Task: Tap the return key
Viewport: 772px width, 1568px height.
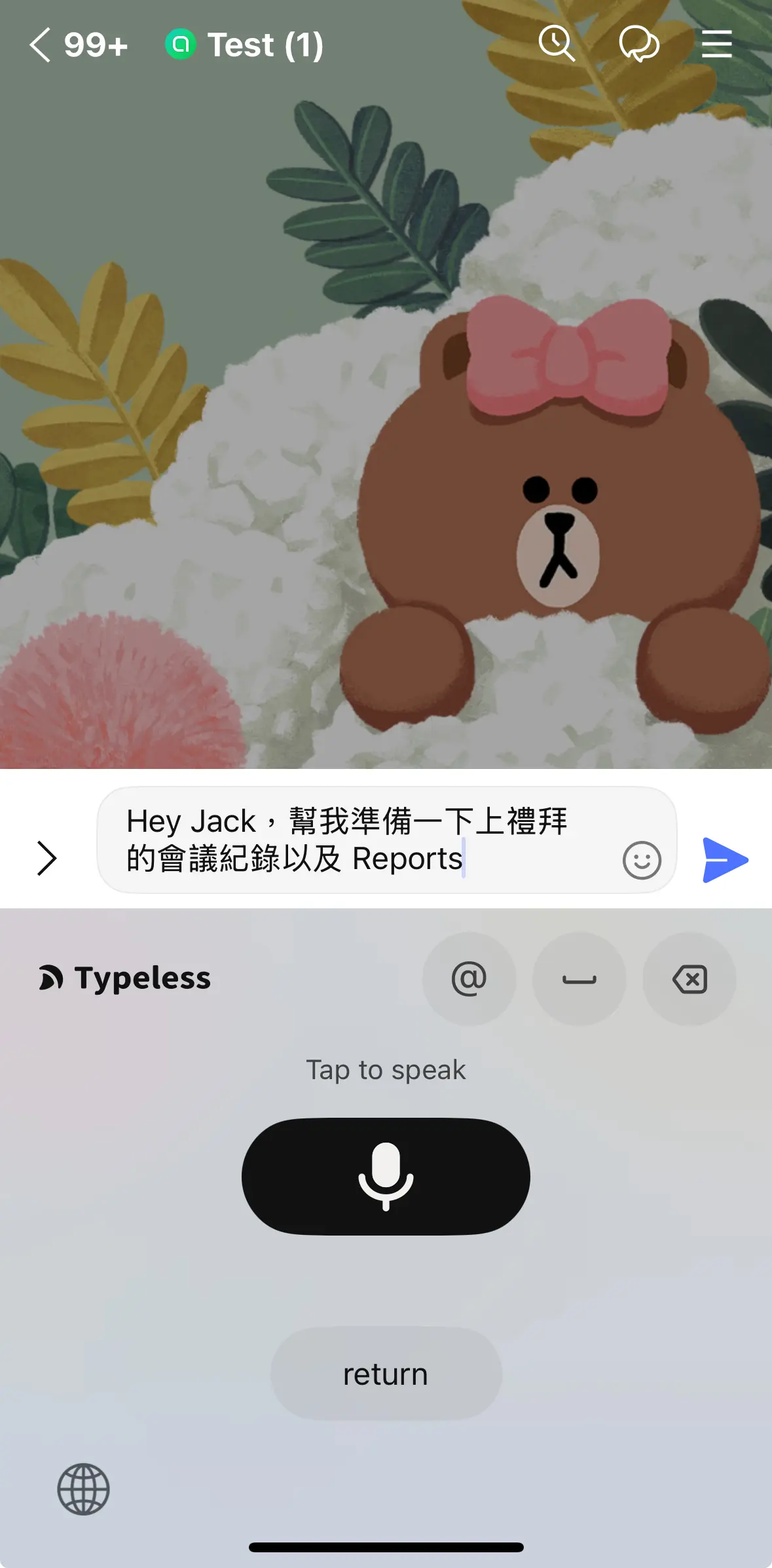Action: point(386,1375)
